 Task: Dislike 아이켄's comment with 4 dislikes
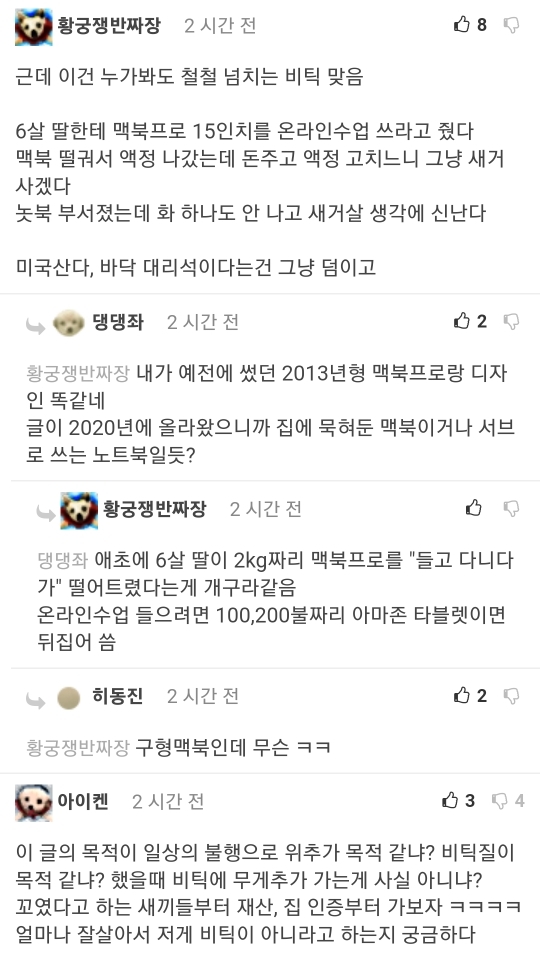coord(500,801)
